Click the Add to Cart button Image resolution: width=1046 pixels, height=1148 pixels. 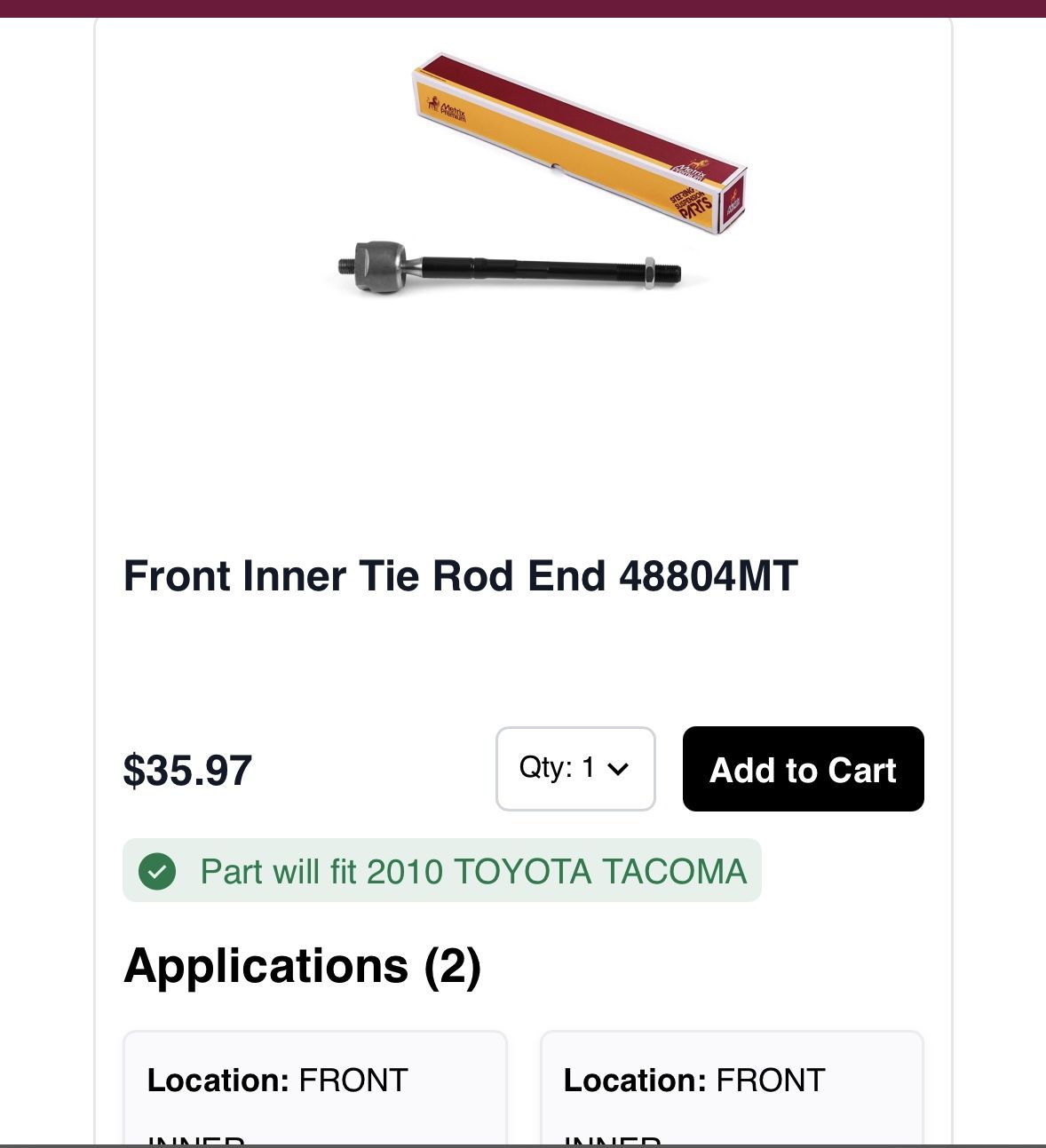(x=802, y=769)
